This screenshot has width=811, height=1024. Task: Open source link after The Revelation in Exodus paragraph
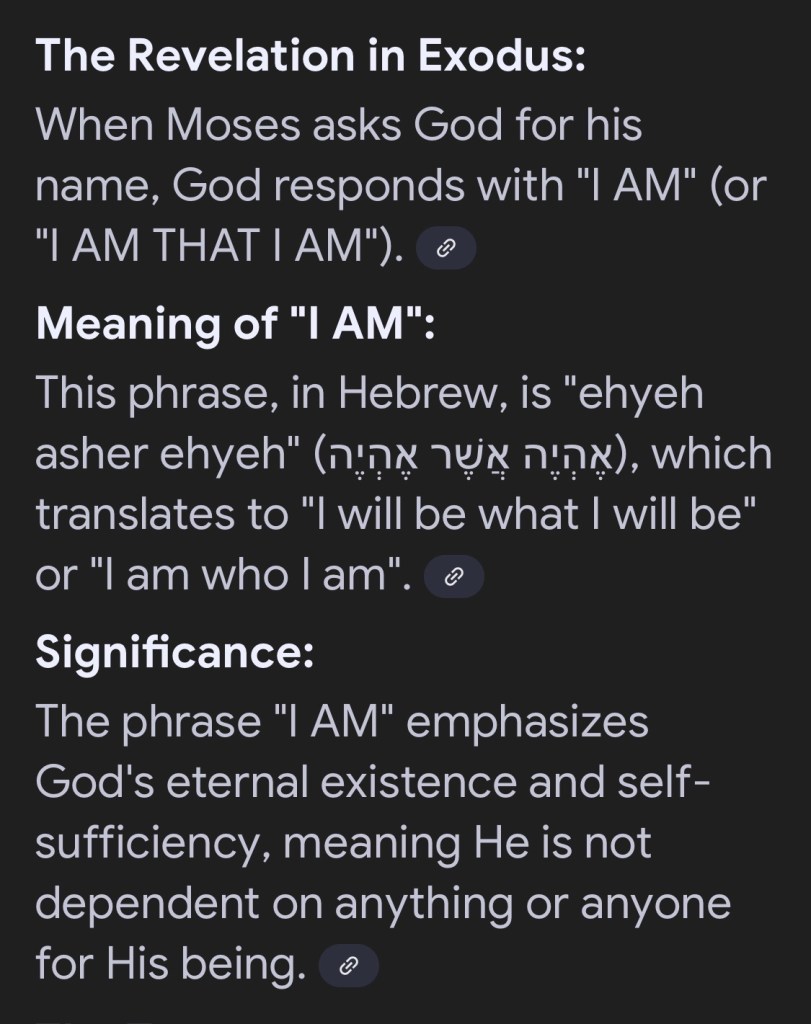446,250
